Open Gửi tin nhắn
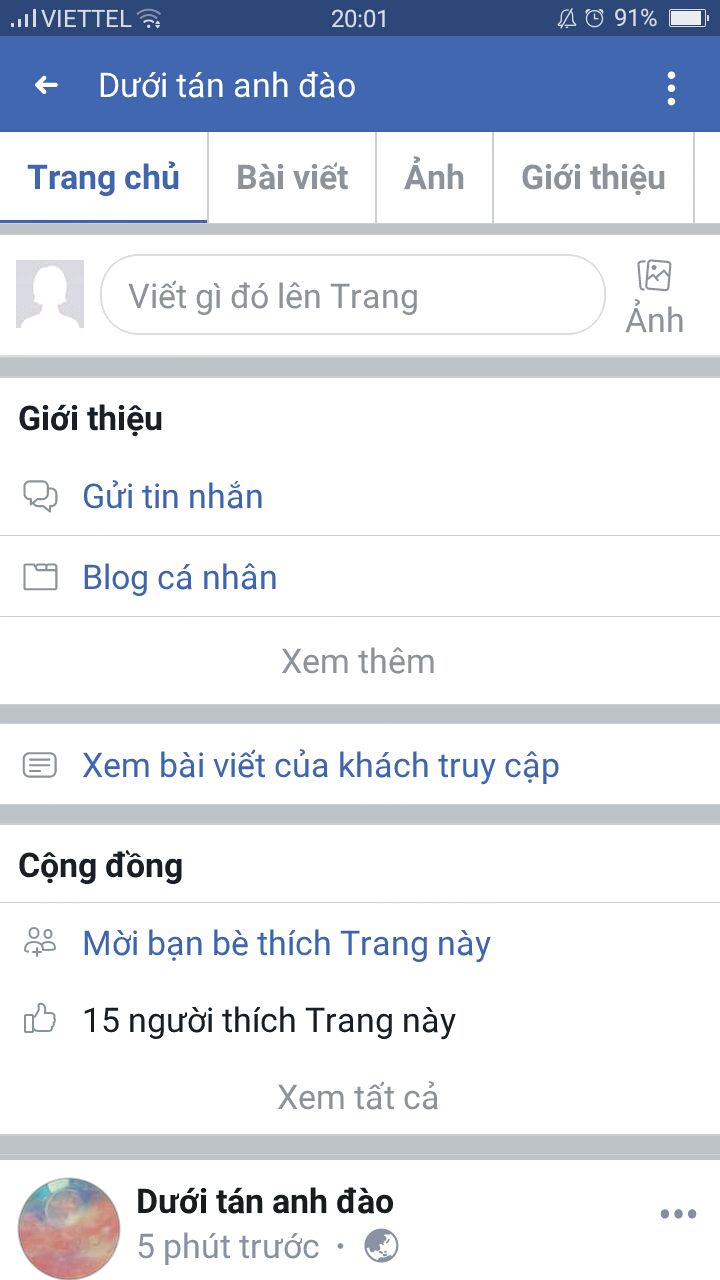Image resolution: width=720 pixels, height=1280 pixels. pos(172,496)
